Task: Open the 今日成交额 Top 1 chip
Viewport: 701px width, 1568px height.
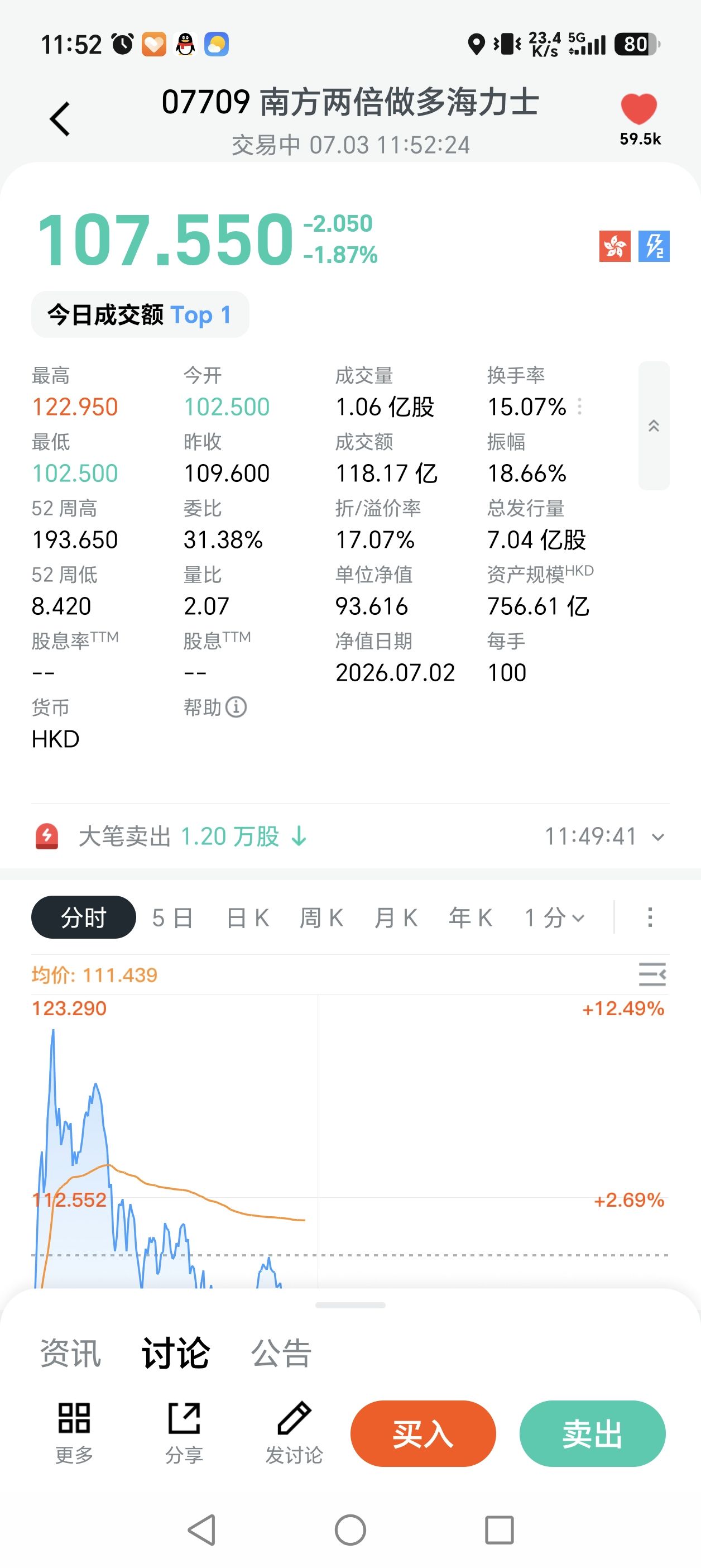Action: pos(140,315)
